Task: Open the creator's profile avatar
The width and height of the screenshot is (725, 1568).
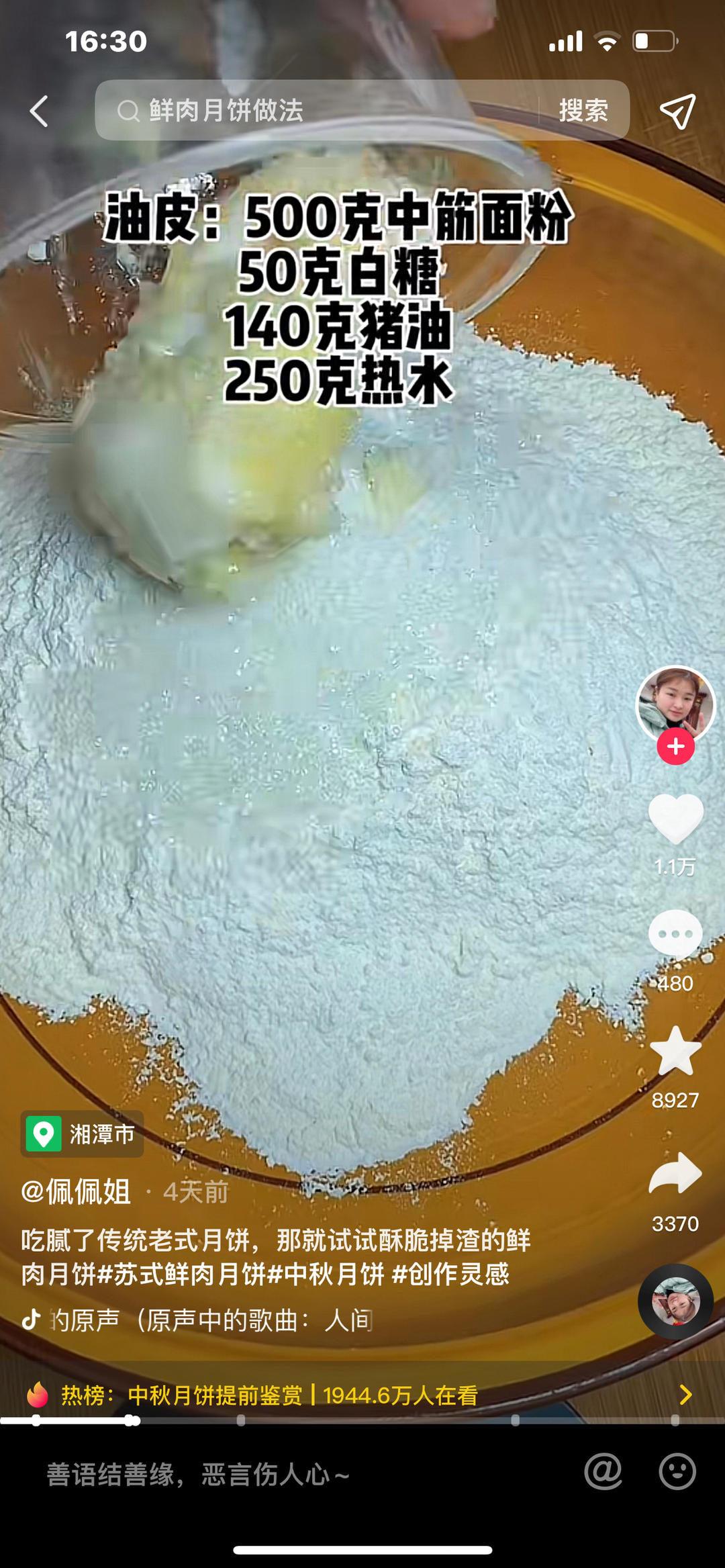Action: 675,704
